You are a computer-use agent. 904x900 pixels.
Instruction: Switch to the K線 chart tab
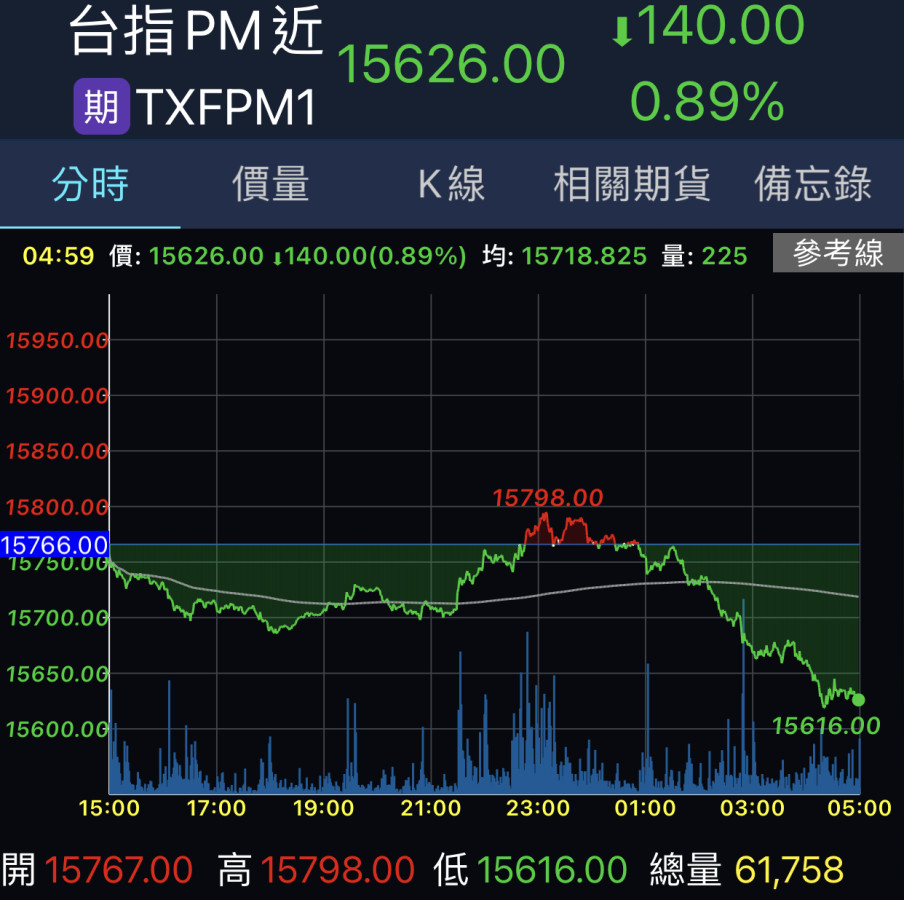pyautogui.click(x=451, y=185)
